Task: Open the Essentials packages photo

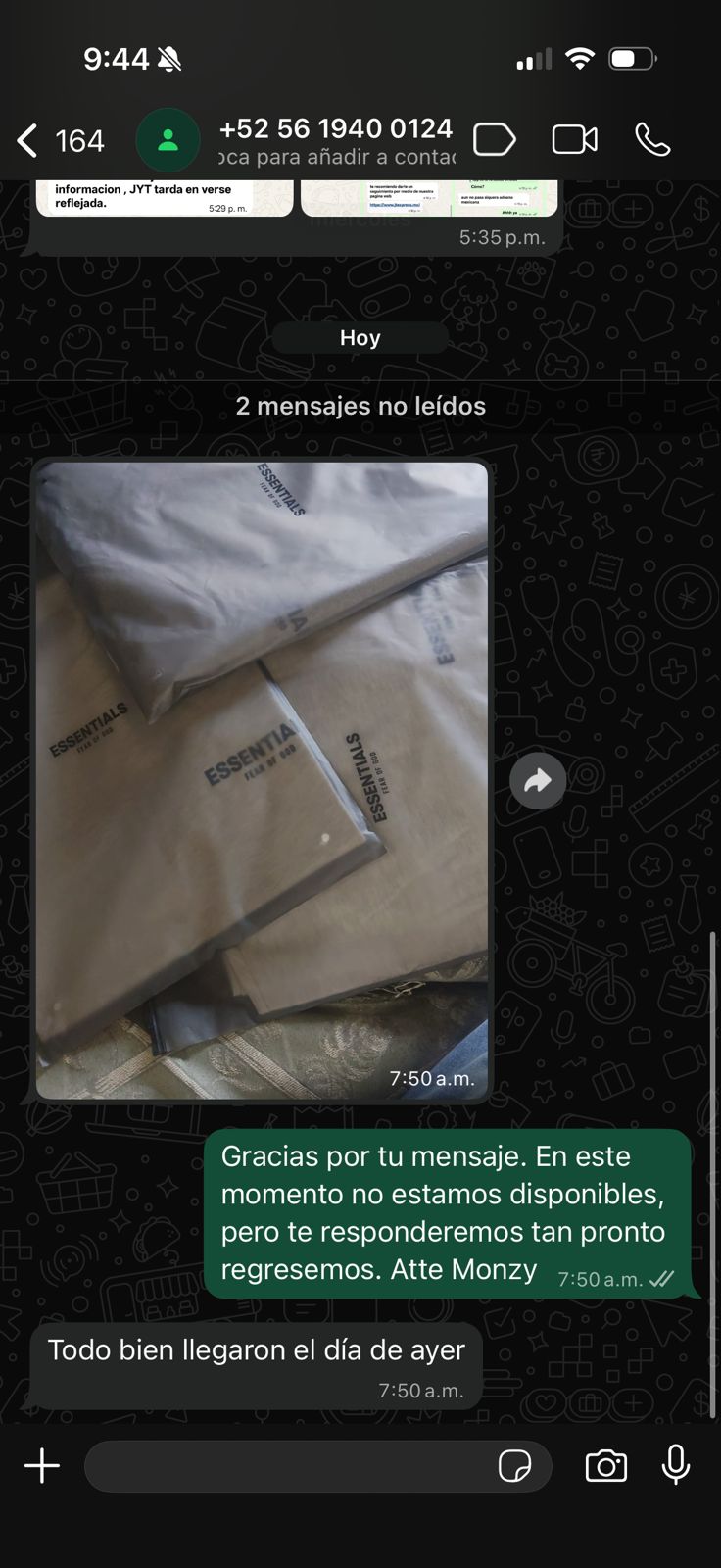Action: click(x=262, y=780)
